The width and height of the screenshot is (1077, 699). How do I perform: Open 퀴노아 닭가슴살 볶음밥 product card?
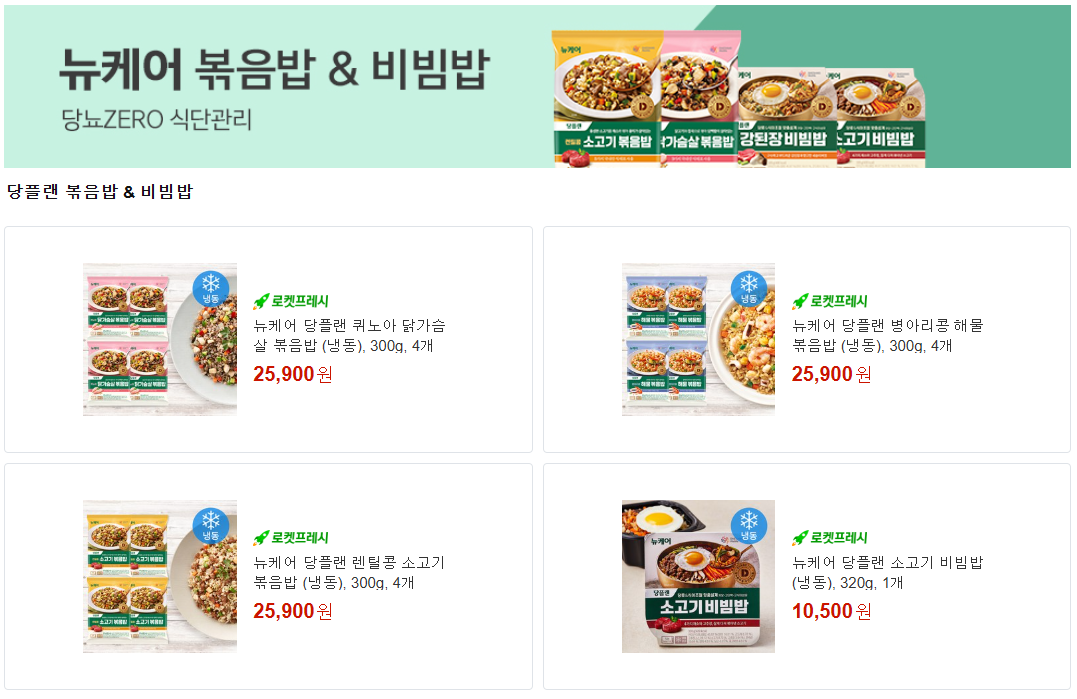pyautogui.click(x=268, y=339)
